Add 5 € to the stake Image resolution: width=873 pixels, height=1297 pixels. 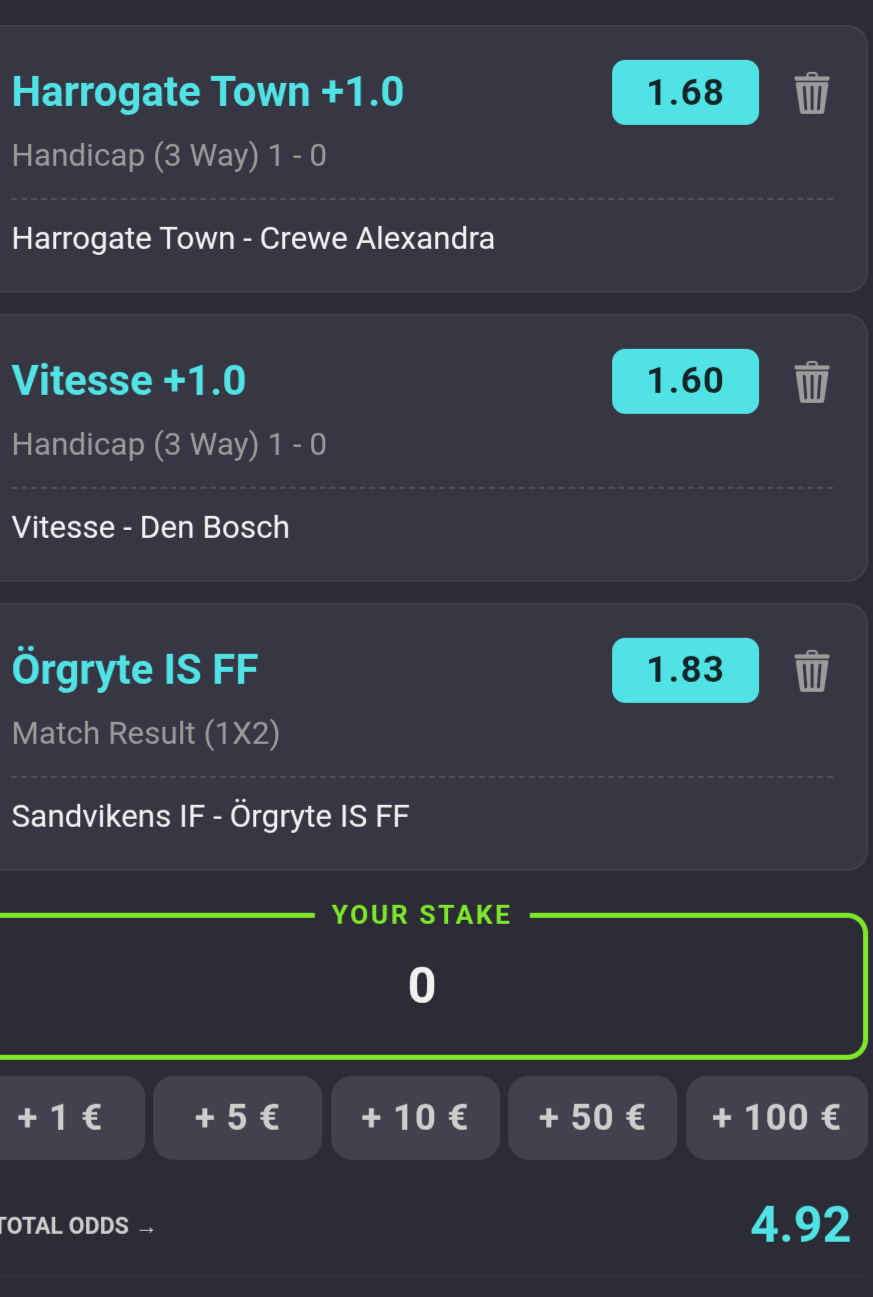[x=237, y=1117]
